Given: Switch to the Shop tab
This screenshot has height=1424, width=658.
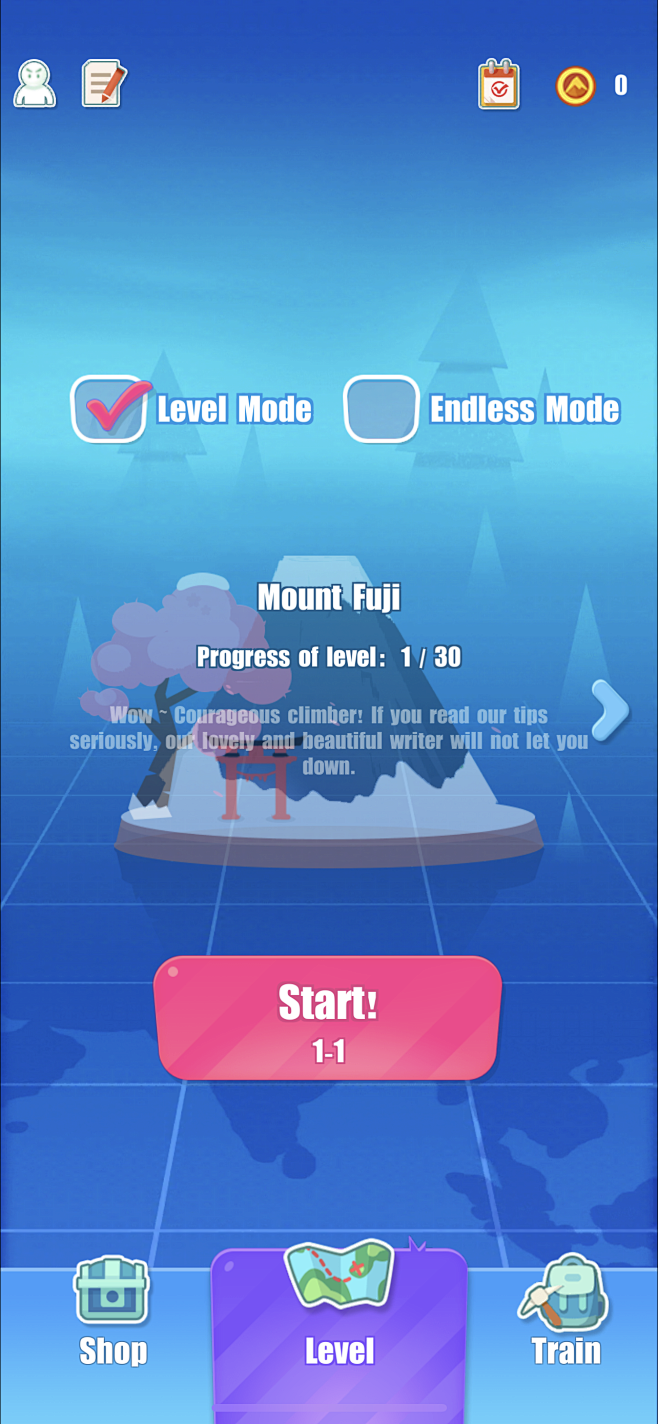Looking at the screenshot, I should tap(113, 1312).
